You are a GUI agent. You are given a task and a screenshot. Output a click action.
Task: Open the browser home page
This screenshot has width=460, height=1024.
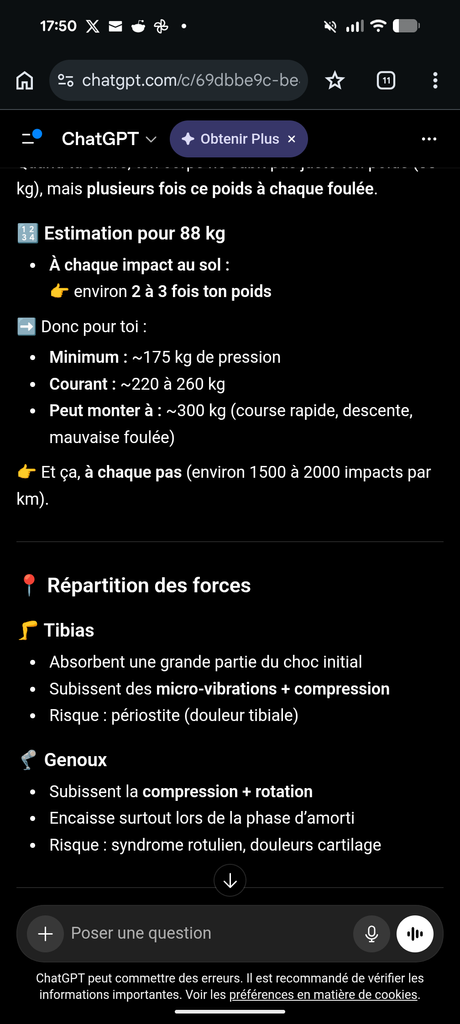tap(25, 80)
